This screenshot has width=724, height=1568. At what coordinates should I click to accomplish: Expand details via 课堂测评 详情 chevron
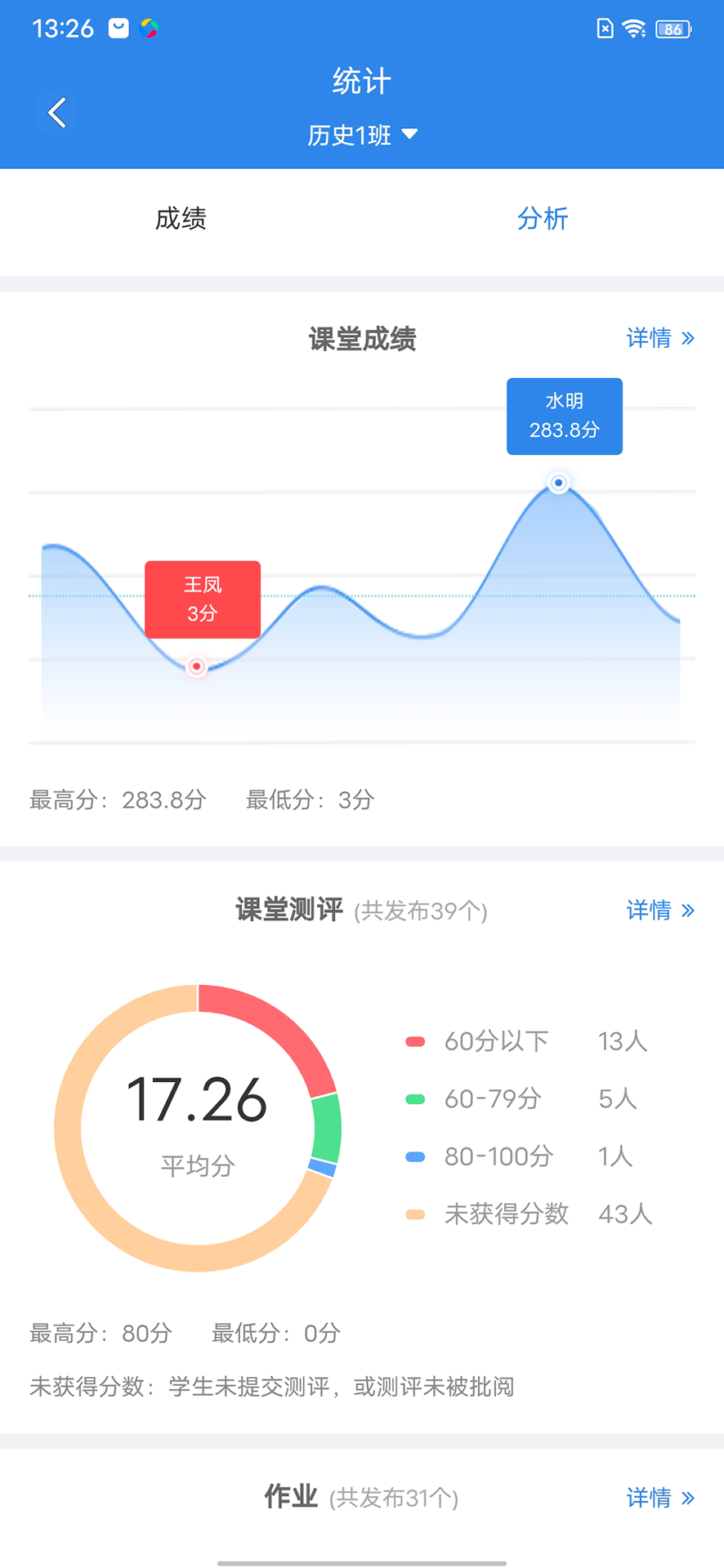[x=689, y=910]
